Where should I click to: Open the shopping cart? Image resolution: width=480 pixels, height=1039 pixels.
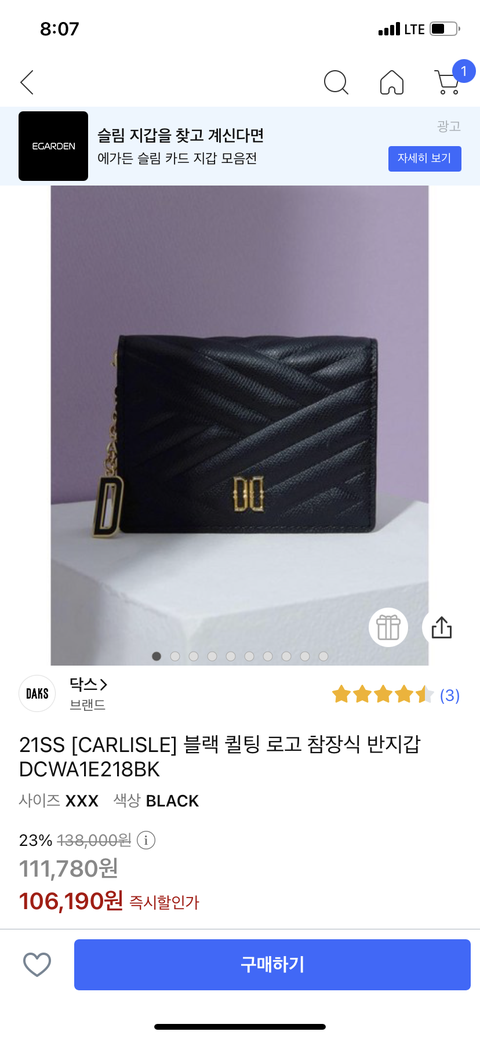pos(448,82)
